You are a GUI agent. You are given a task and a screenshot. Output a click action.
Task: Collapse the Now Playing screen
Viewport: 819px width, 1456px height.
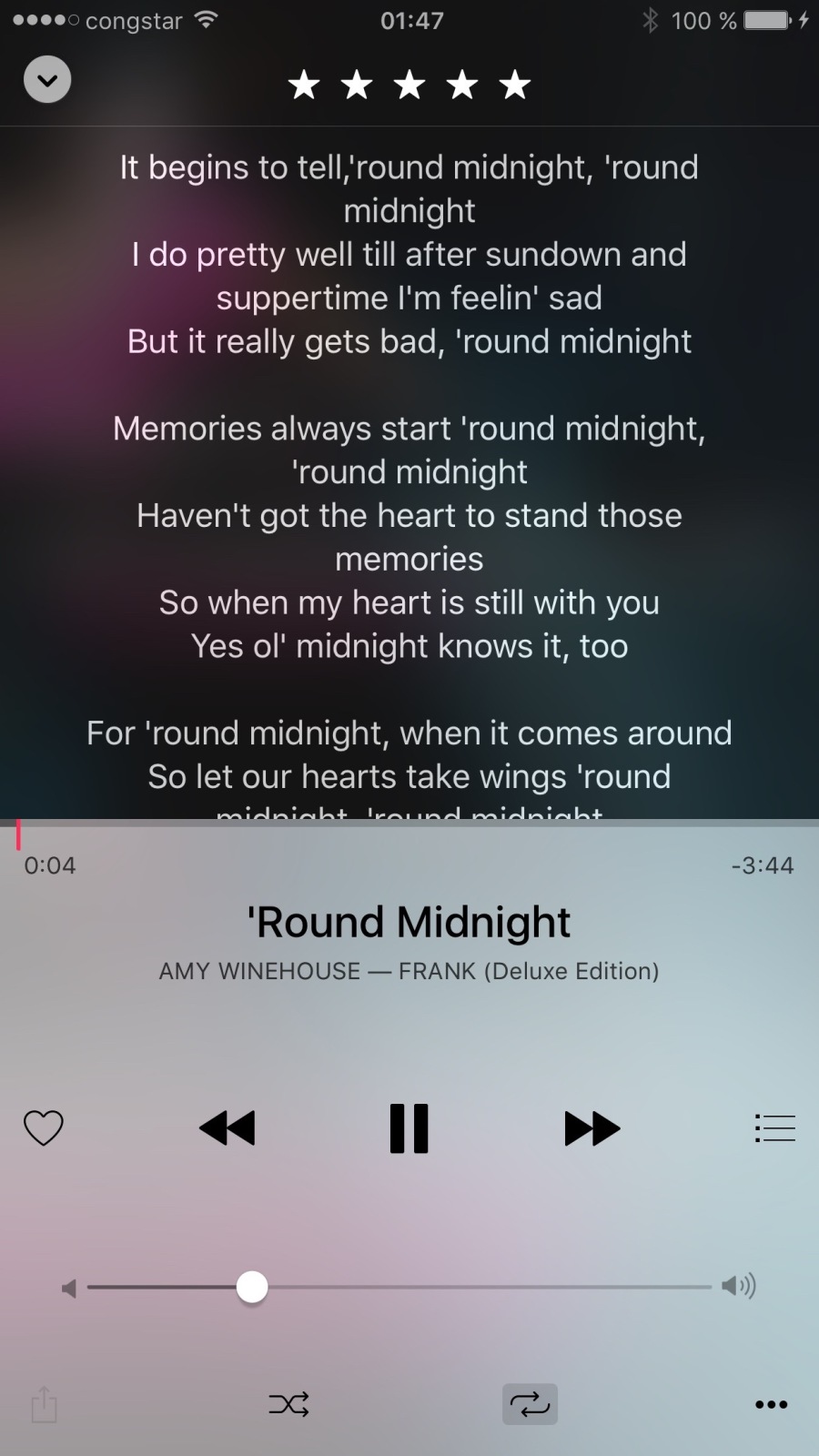(x=47, y=80)
